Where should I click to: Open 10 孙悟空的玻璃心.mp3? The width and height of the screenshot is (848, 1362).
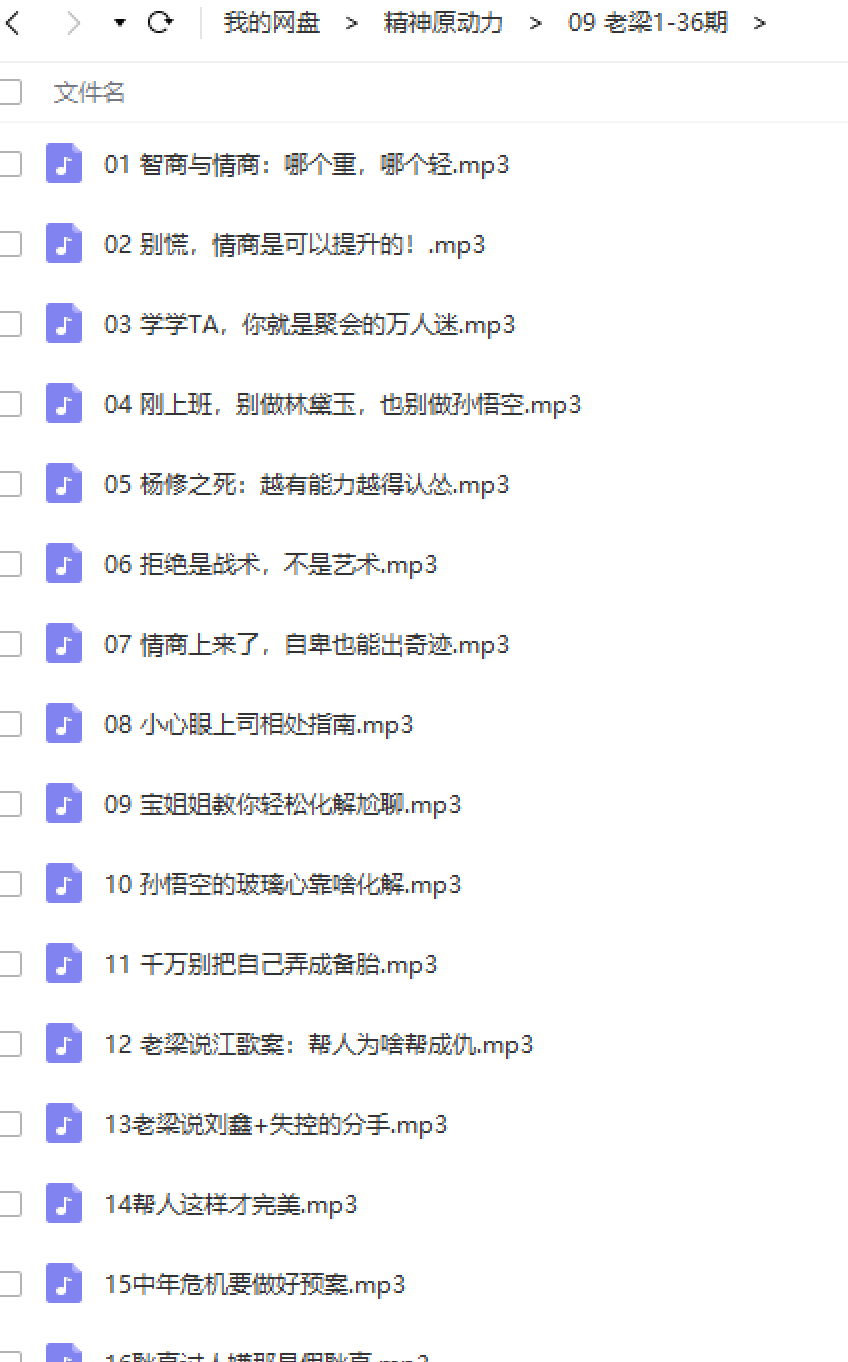(x=283, y=885)
